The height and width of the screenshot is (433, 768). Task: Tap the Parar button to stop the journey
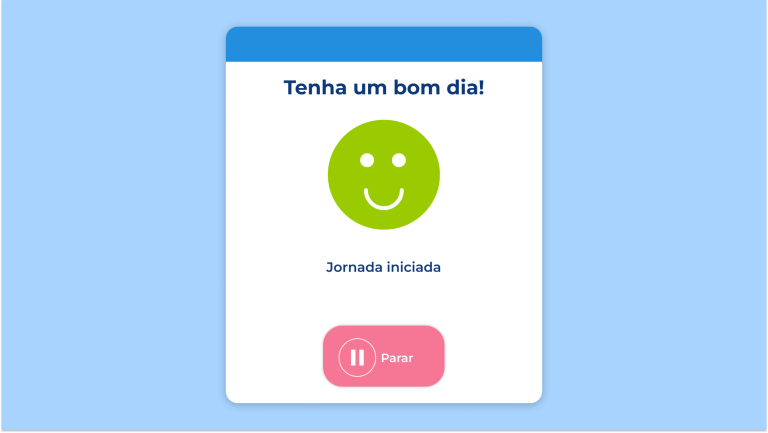[x=383, y=357]
